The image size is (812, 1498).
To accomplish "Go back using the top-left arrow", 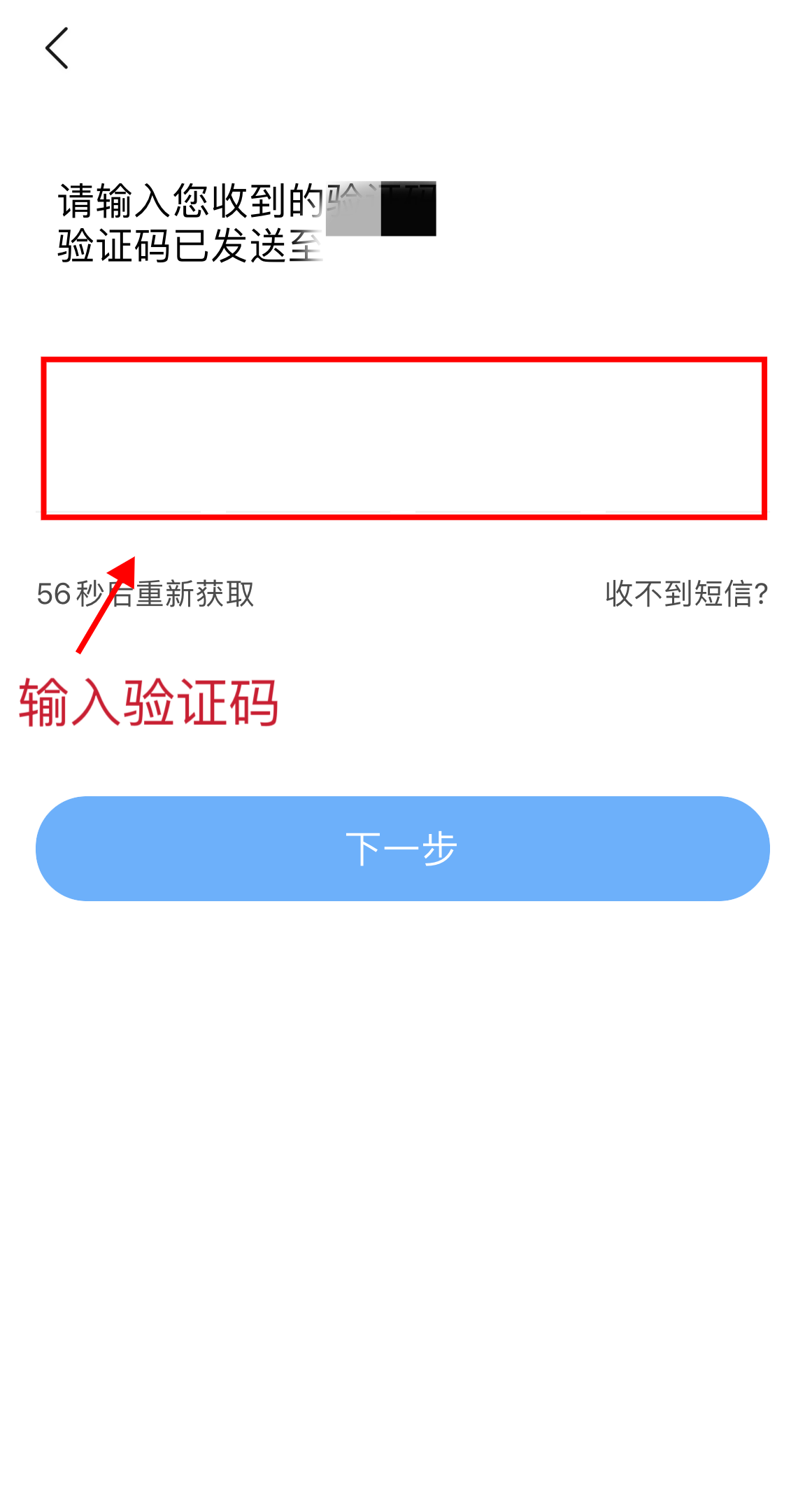I will 57,48.
